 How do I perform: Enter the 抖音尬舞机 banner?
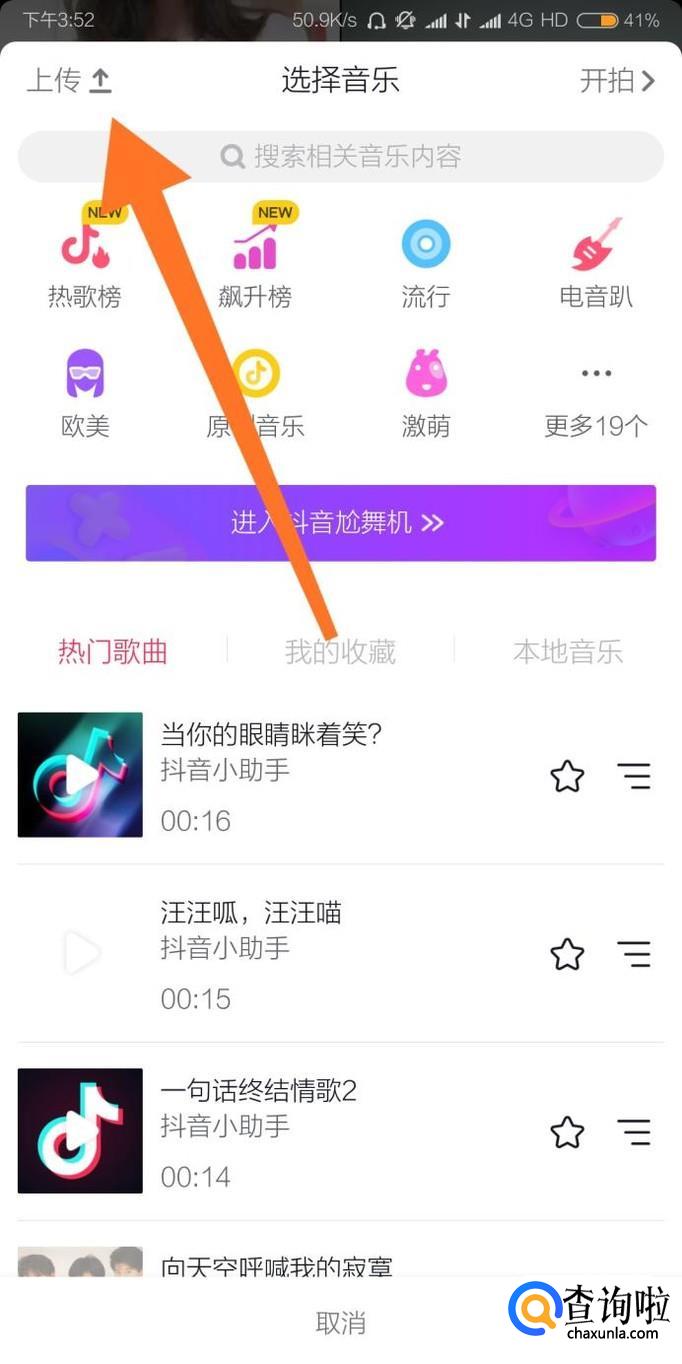coord(341,523)
